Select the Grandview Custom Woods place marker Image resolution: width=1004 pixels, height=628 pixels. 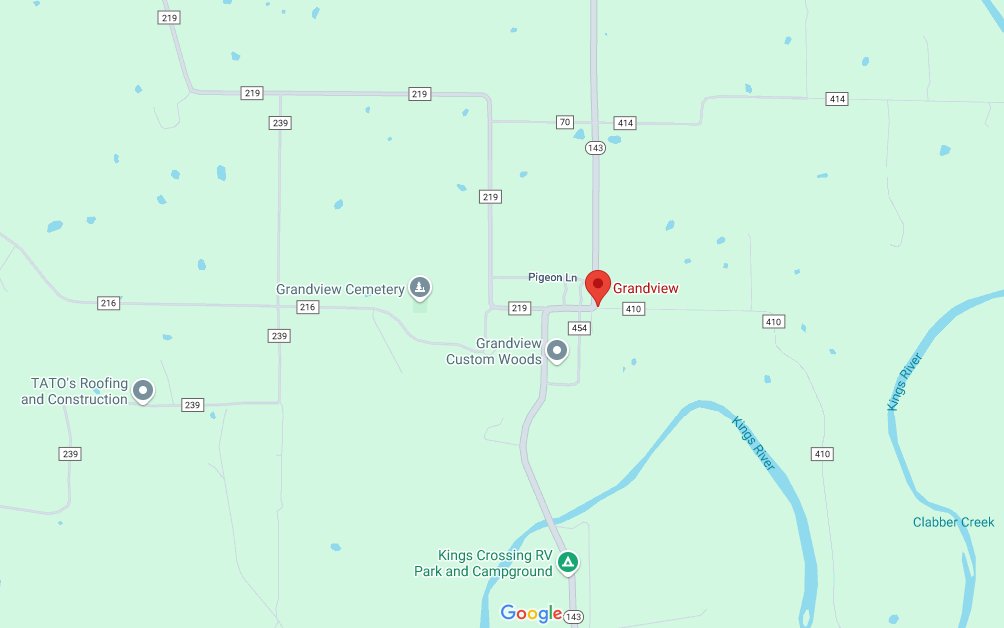click(557, 351)
